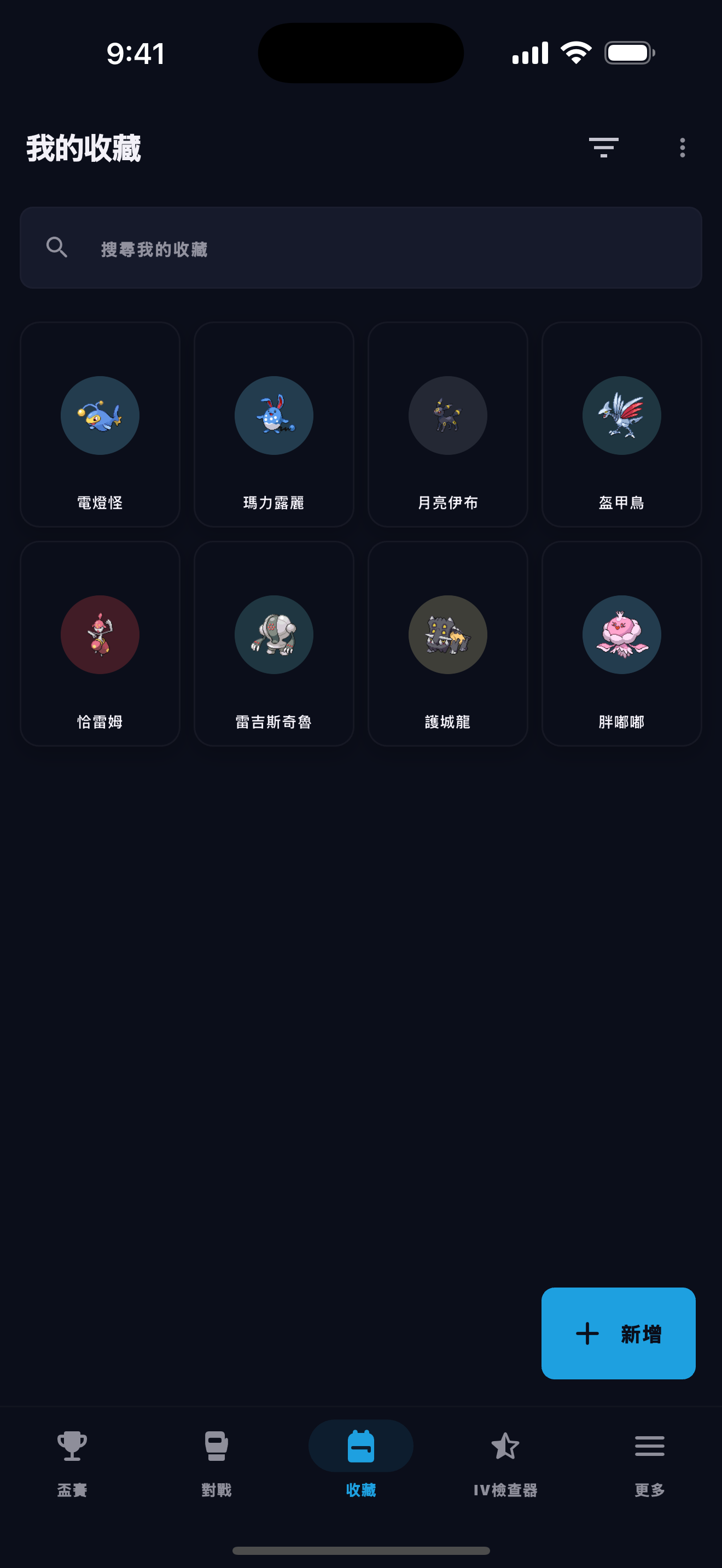Switch to the IV檢查器 tab
722x1568 pixels.
click(x=505, y=1462)
